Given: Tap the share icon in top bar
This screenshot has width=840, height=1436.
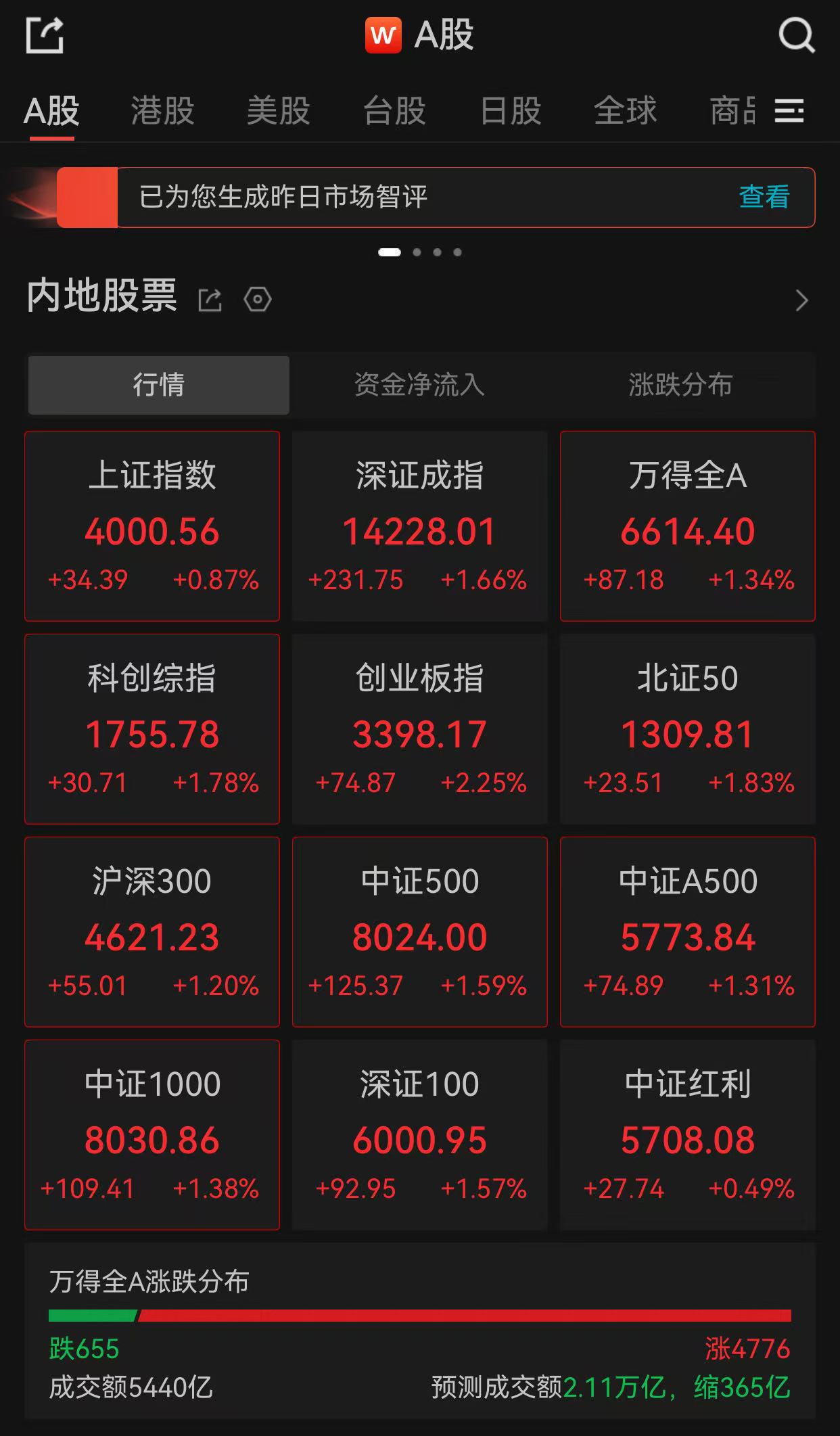Looking at the screenshot, I should pos(45,35).
